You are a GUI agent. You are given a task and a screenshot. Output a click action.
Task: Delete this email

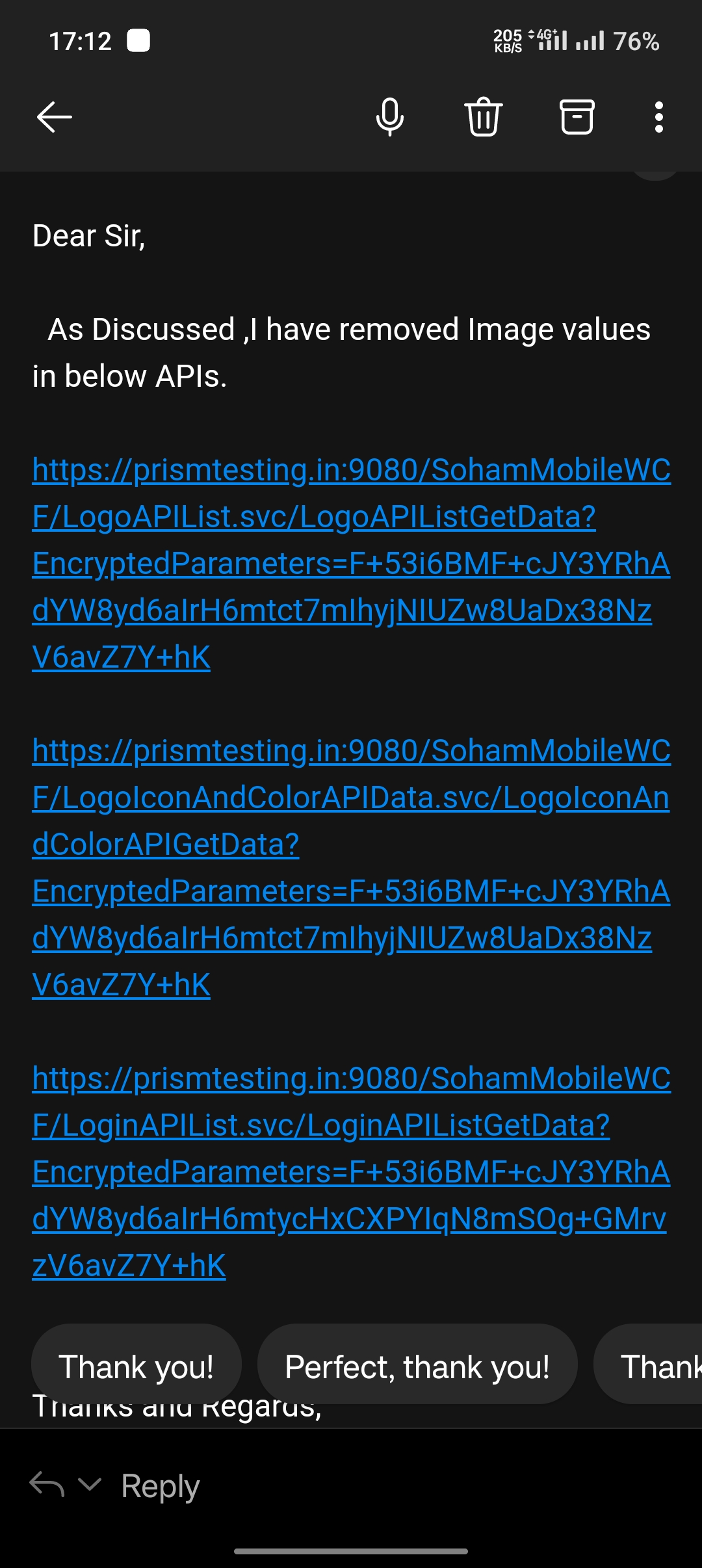click(x=484, y=117)
